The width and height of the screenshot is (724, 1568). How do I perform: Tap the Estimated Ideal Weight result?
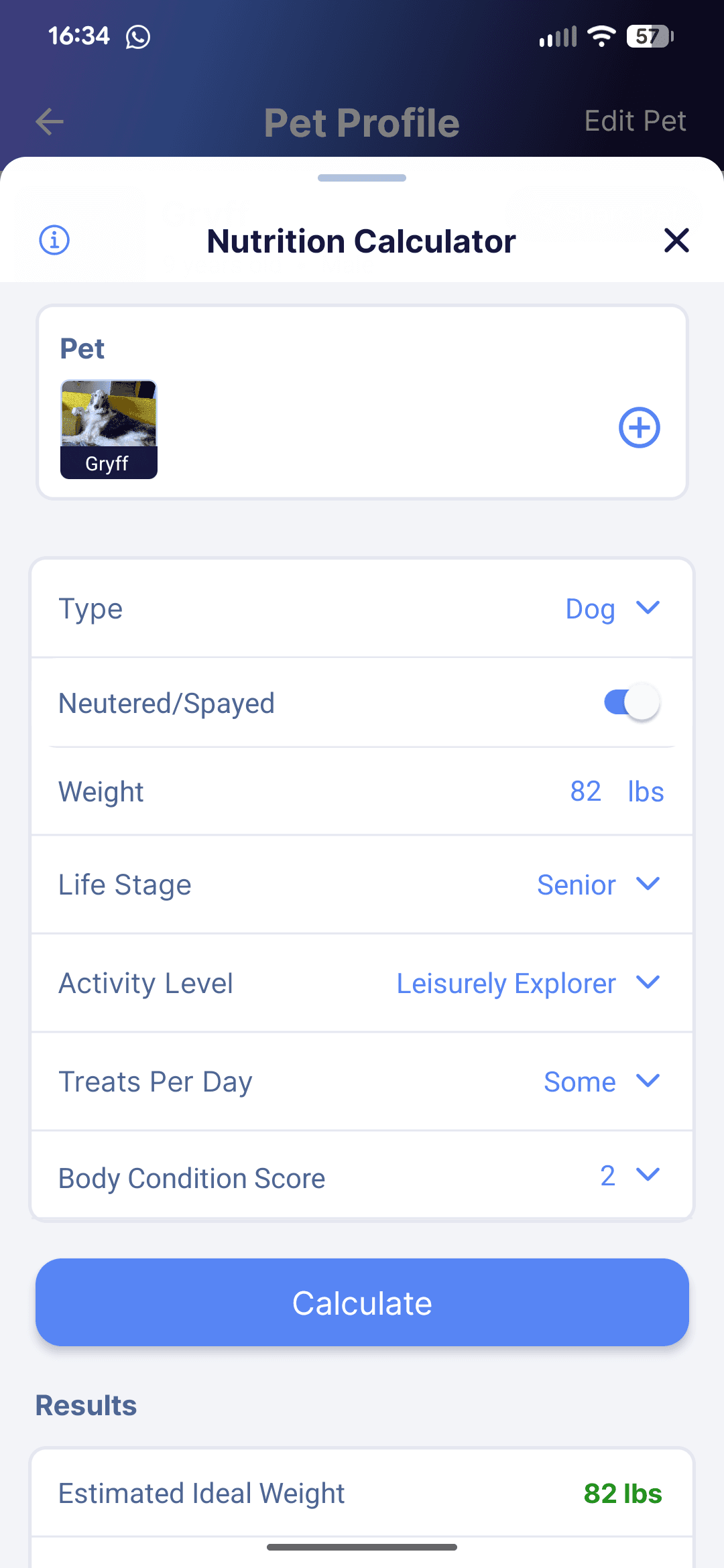[x=201, y=1493]
